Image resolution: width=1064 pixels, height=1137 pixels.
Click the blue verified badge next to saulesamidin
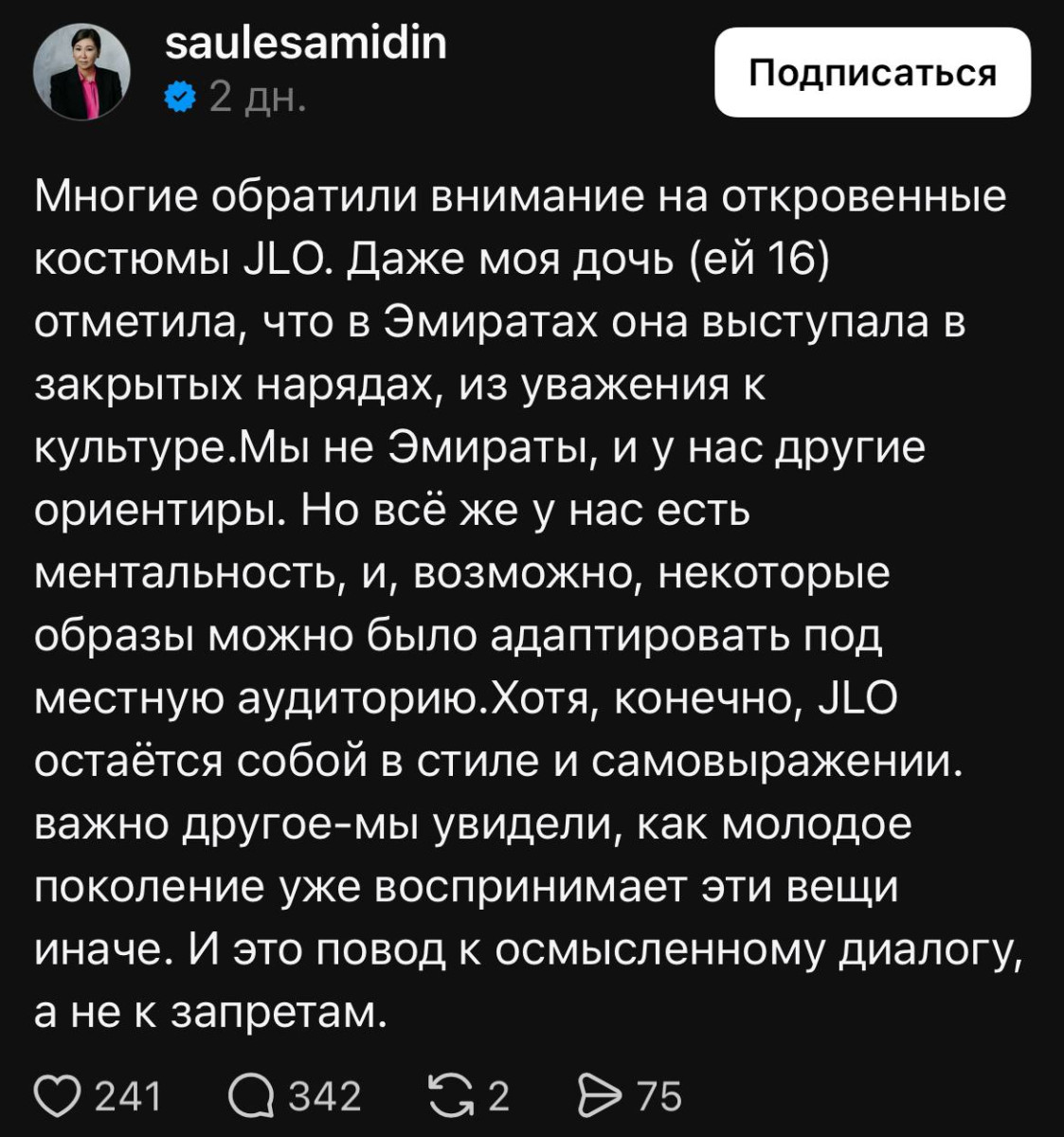[x=180, y=95]
